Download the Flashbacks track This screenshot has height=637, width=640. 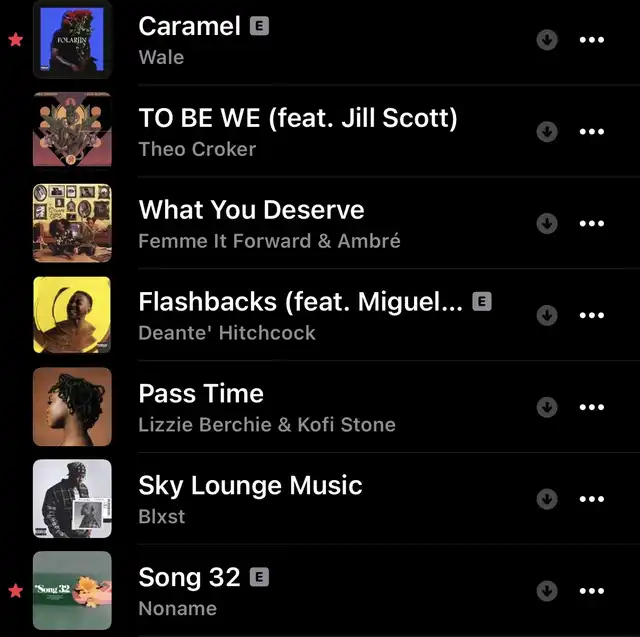click(x=547, y=315)
